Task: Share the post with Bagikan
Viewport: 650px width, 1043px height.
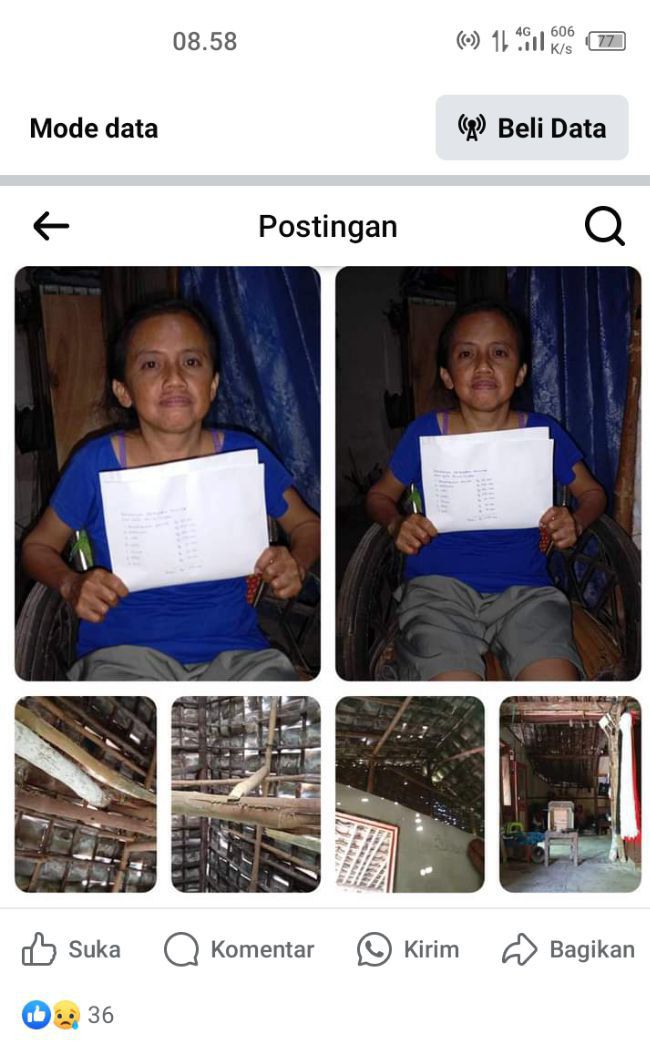Action: (x=568, y=949)
